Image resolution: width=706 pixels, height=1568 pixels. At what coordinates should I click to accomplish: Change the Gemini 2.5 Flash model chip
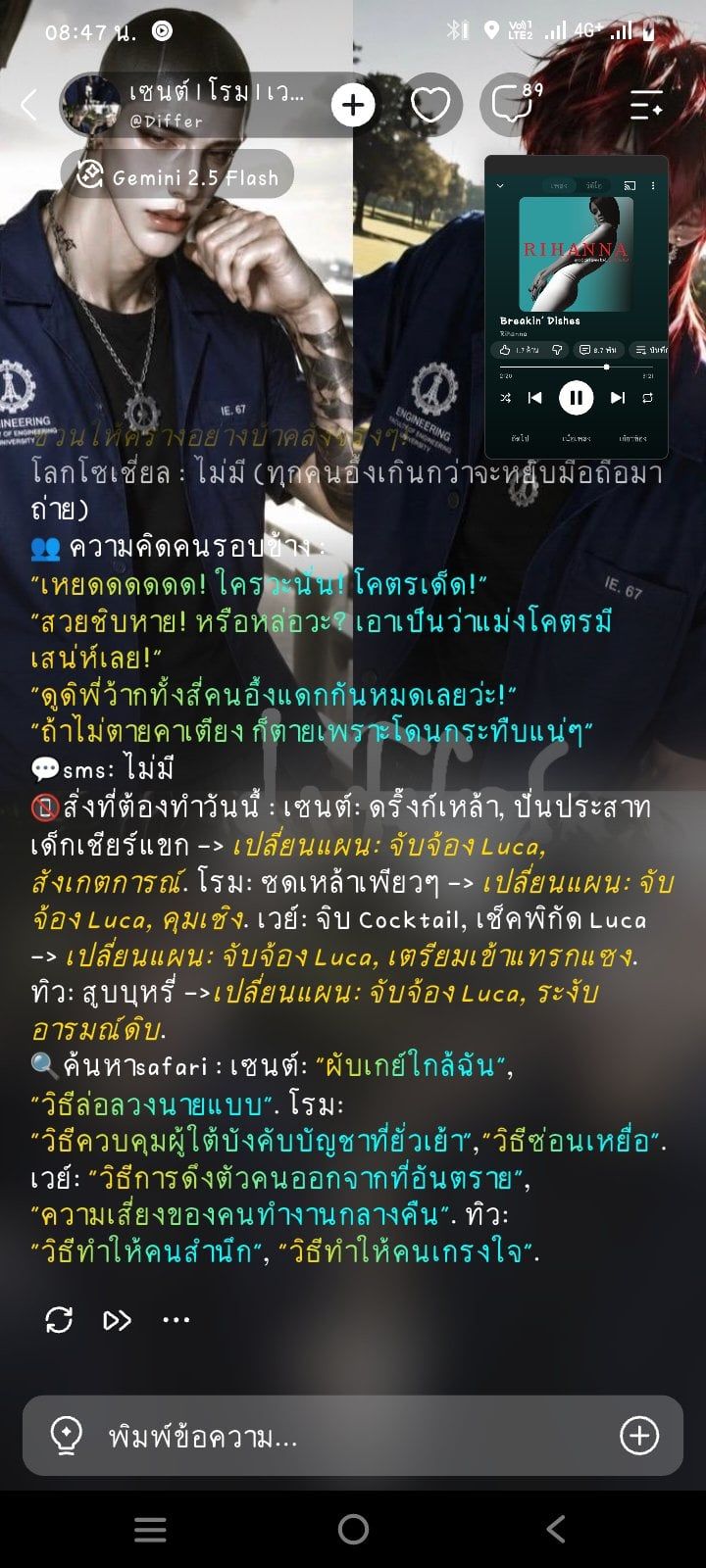[176, 177]
